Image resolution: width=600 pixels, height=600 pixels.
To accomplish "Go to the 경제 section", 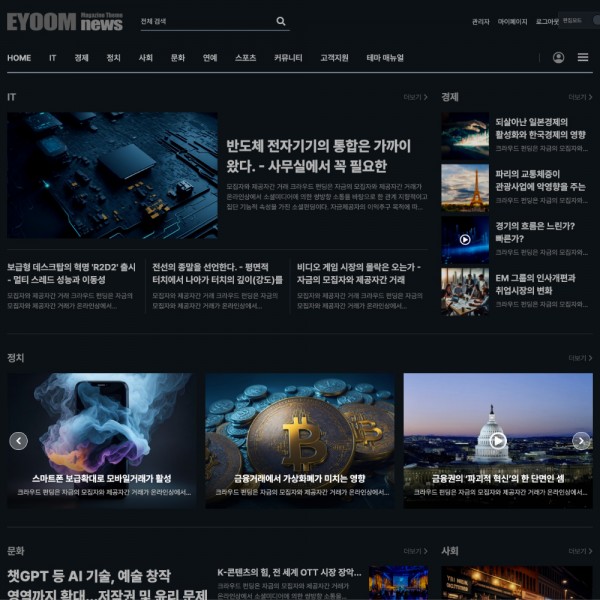I will point(82,58).
